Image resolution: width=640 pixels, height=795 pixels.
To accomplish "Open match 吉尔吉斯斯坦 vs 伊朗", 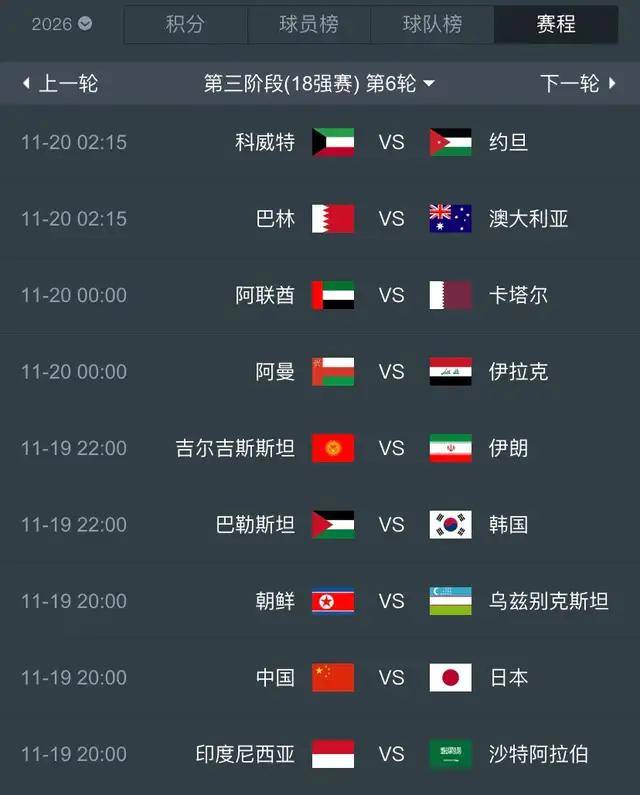I will [x=391, y=448].
